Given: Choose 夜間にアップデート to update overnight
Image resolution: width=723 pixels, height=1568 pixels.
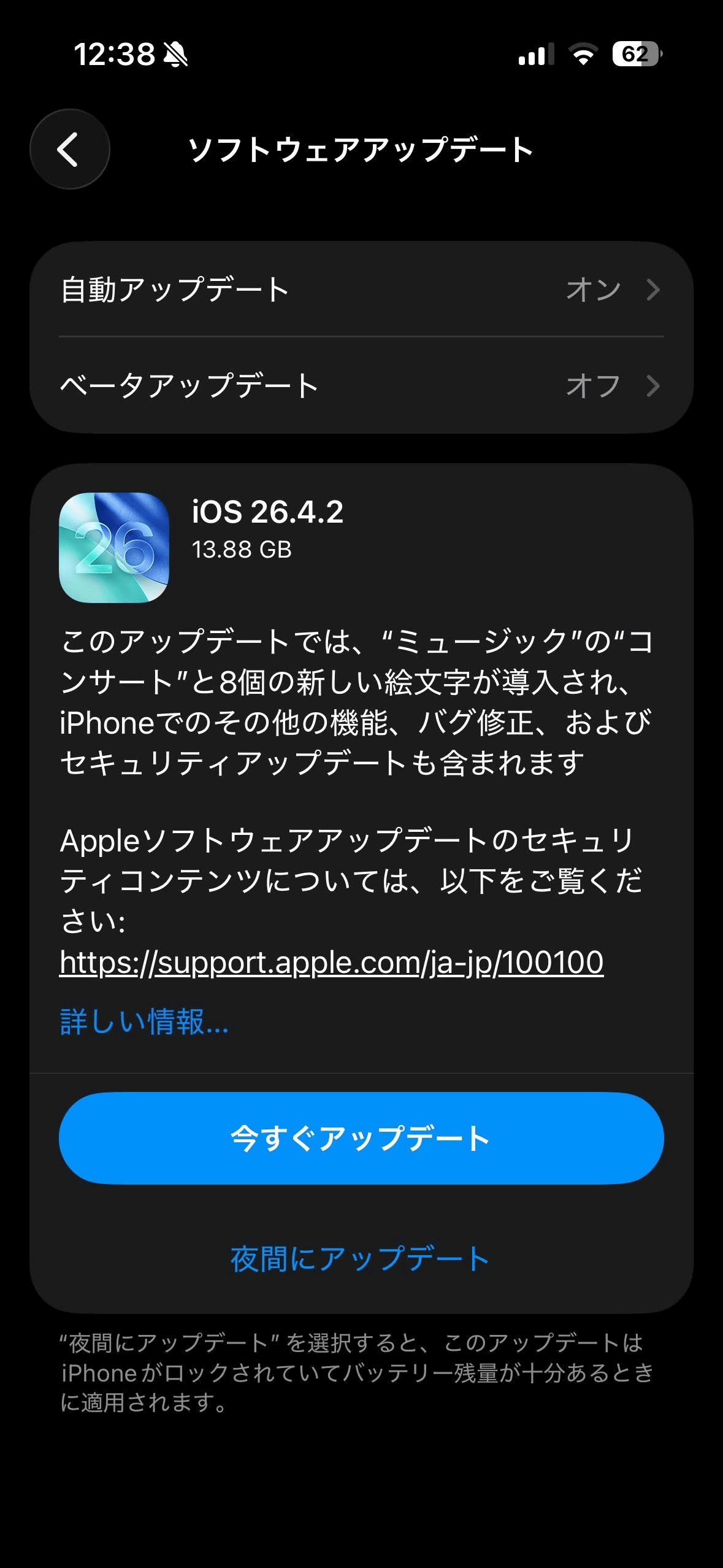Looking at the screenshot, I should tap(360, 1258).
